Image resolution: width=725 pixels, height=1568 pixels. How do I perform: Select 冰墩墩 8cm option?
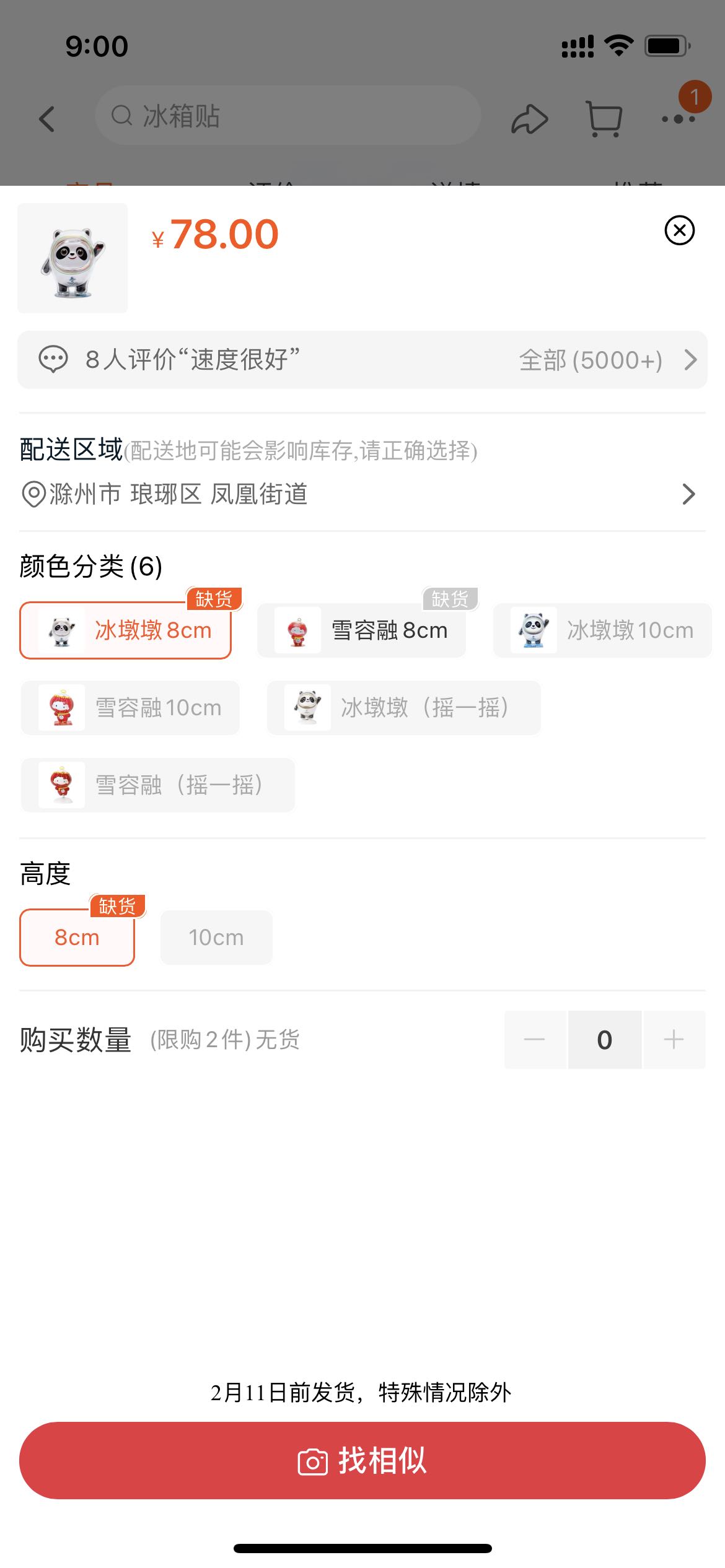point(126,630)
